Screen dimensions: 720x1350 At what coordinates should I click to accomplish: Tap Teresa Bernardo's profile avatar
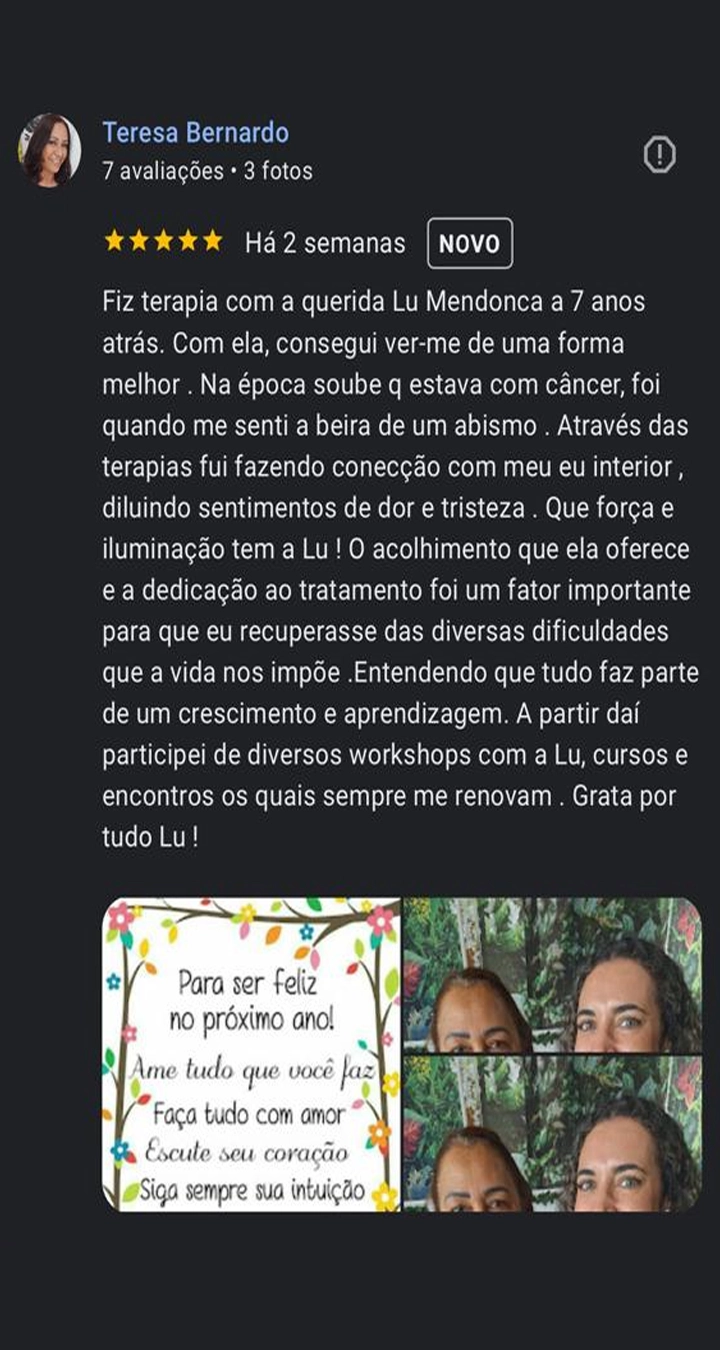click(49, 150)
